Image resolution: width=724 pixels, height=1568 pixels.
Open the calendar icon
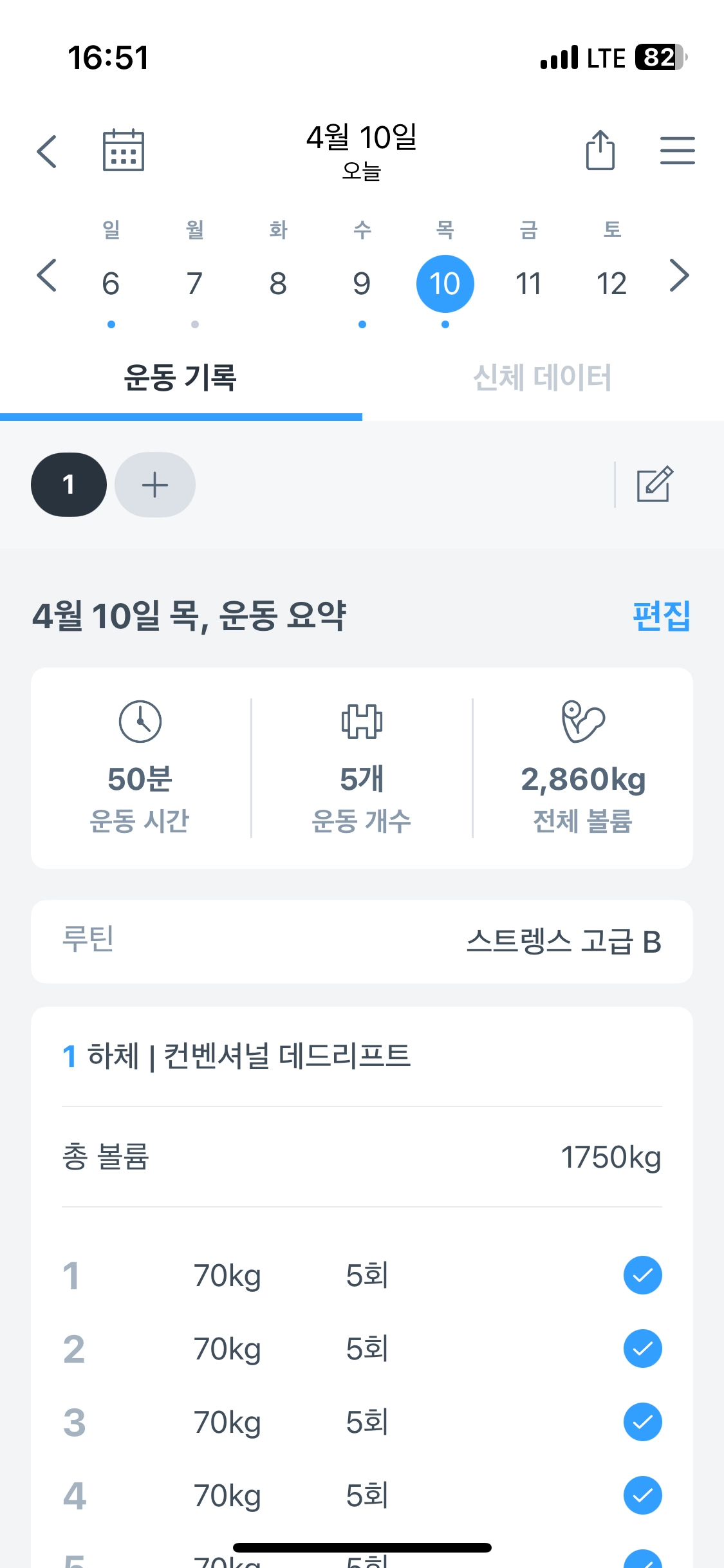pyautogui.click(x=124, y=151)
